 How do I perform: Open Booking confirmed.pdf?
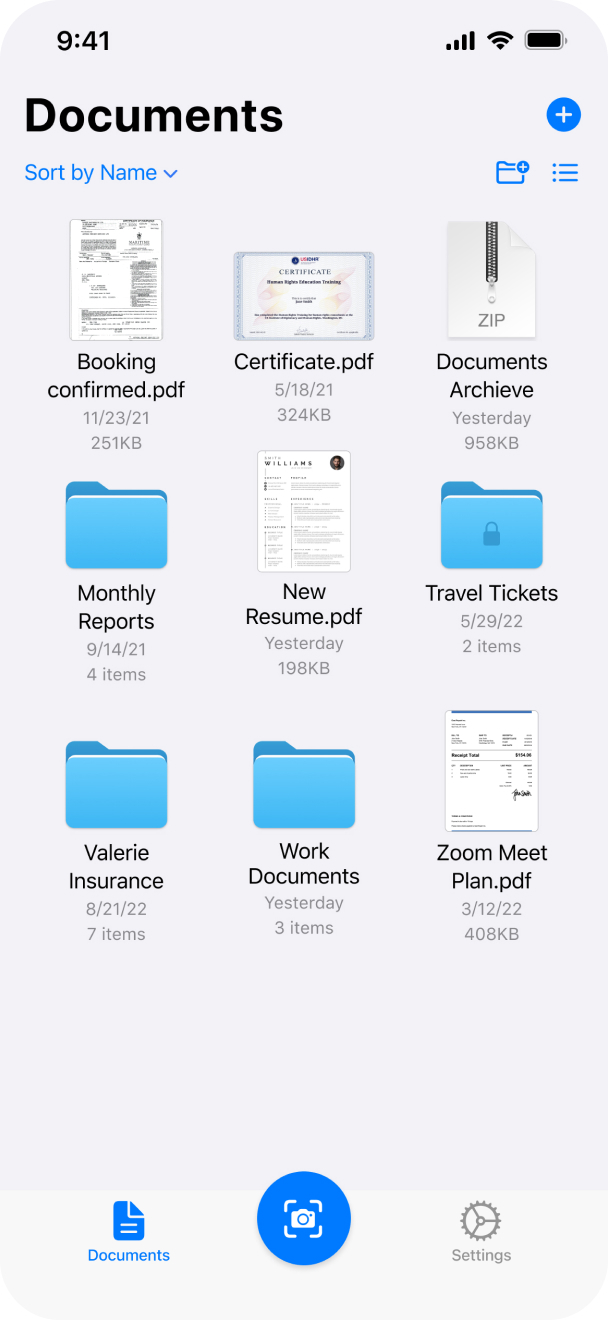click(x=116, y=281)
